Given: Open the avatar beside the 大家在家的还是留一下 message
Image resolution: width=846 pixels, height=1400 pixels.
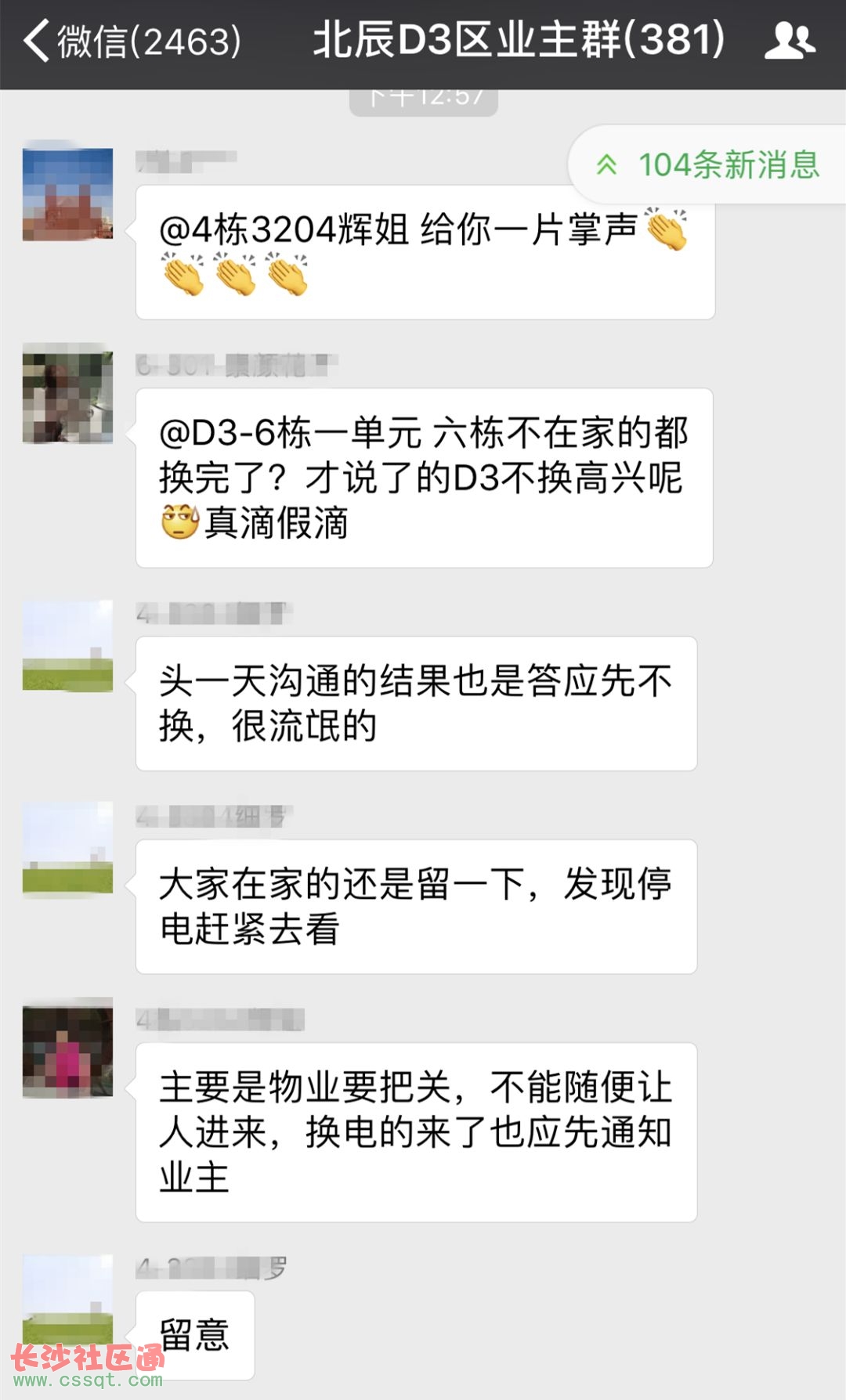Looking at the screenshot, I should pyautogui.click(x=67, y=849).
